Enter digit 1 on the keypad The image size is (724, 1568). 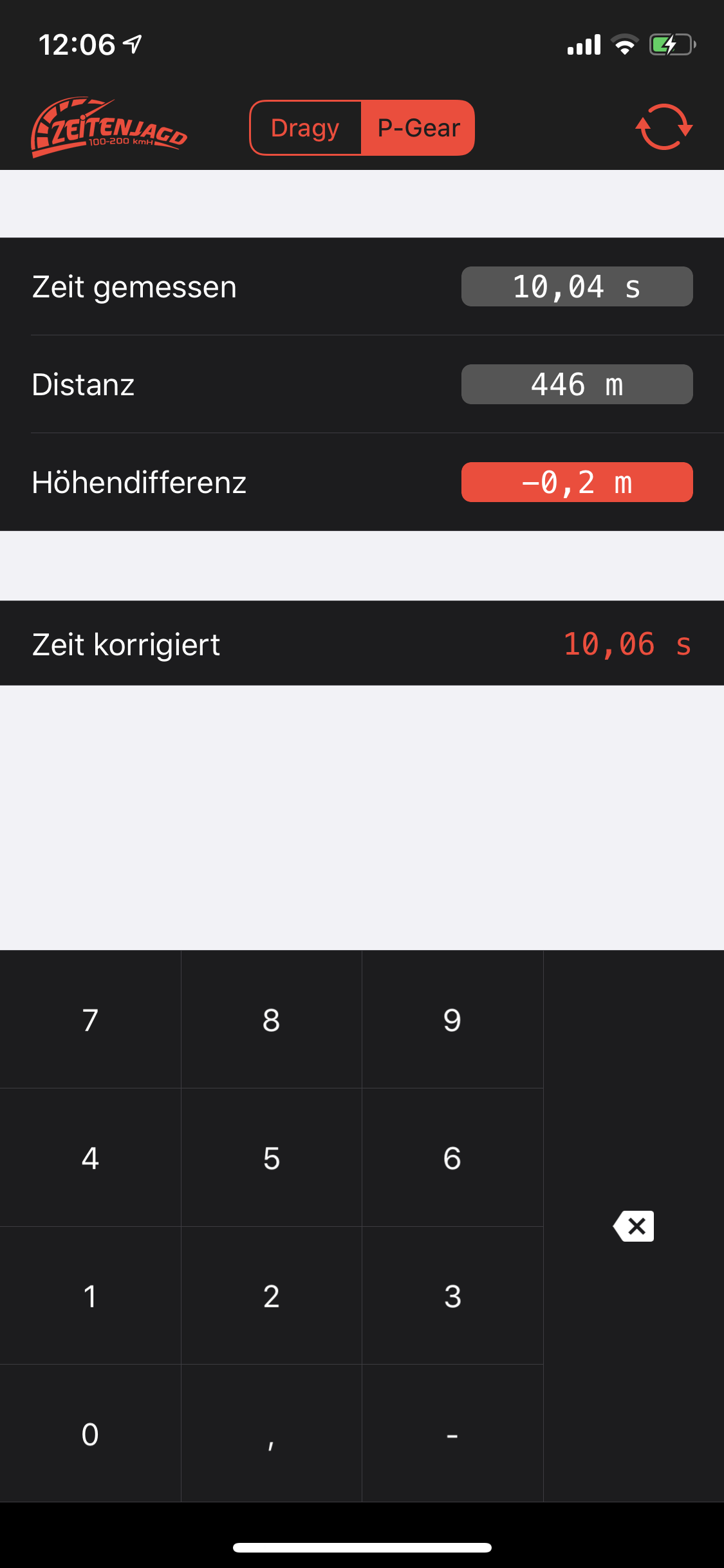click(90, 1296)
